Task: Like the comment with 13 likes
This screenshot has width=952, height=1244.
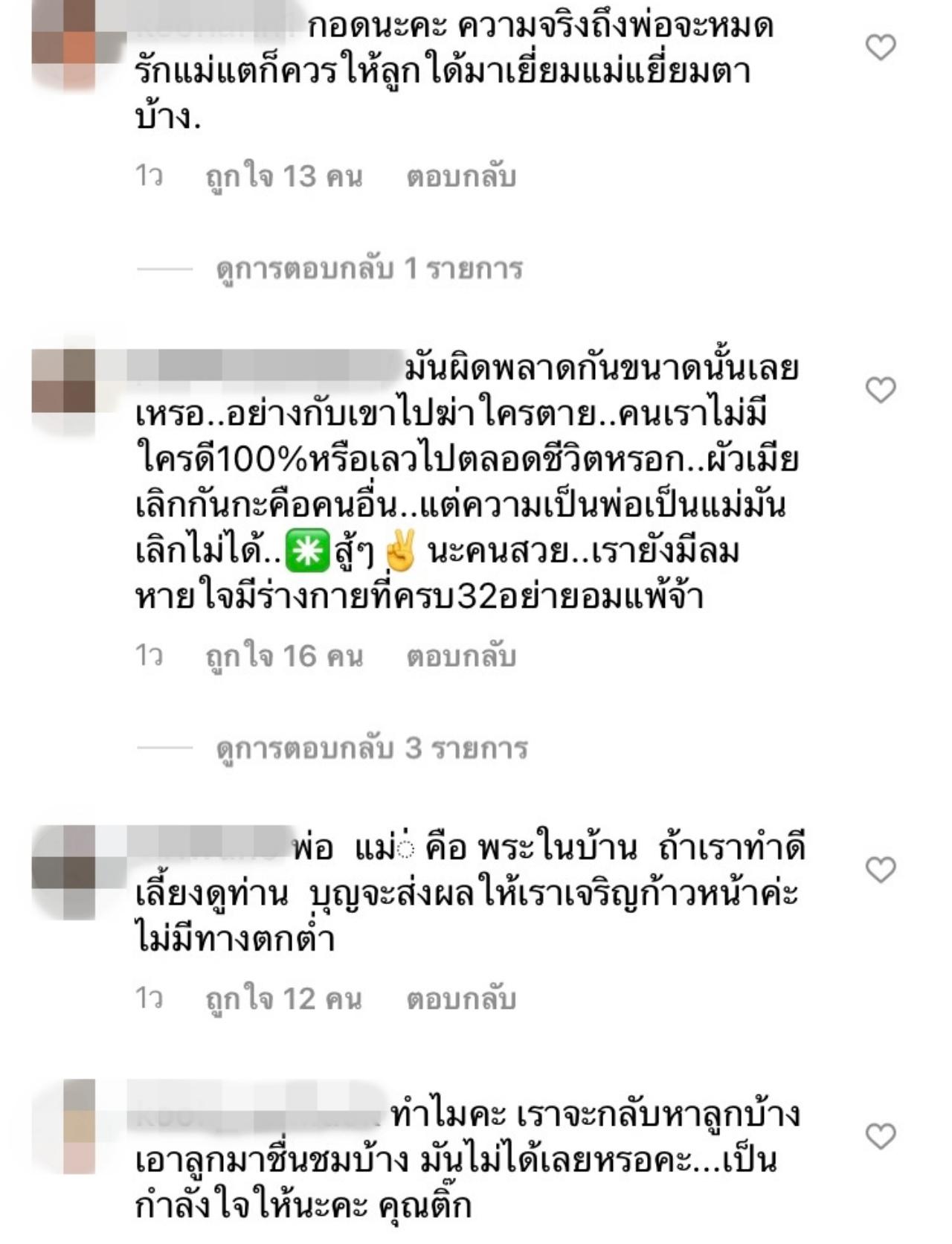Action: tap(881, 48)
